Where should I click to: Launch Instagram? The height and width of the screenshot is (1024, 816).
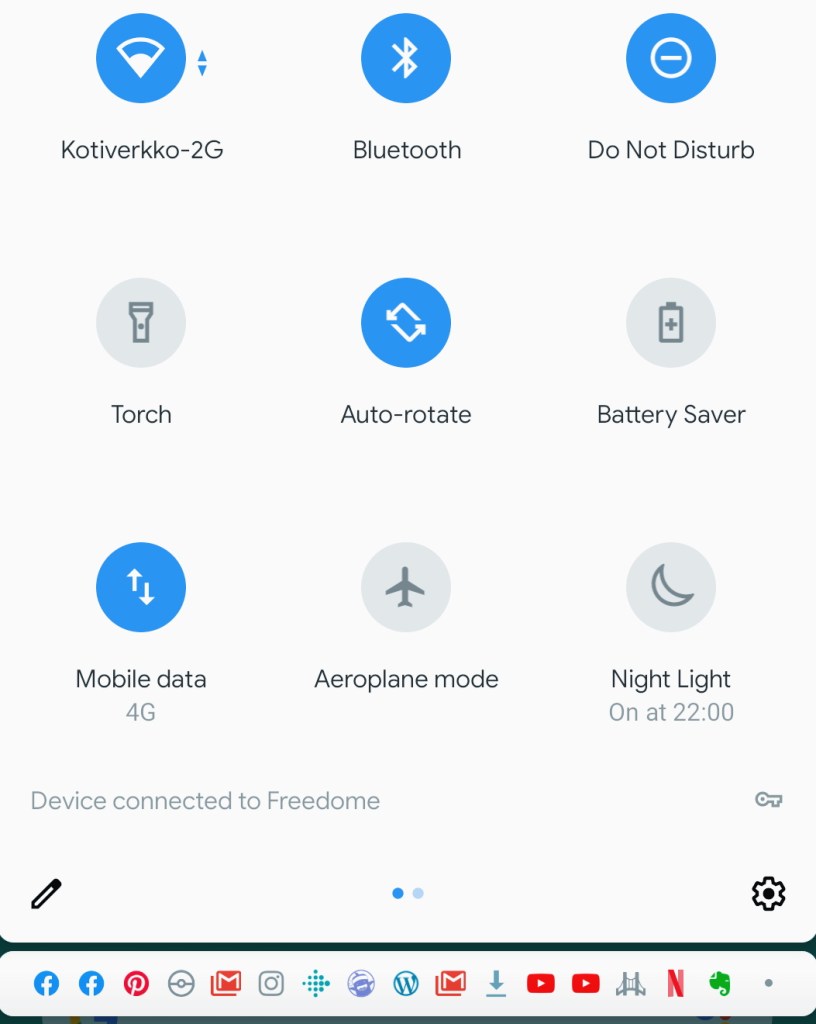point(271,983)
